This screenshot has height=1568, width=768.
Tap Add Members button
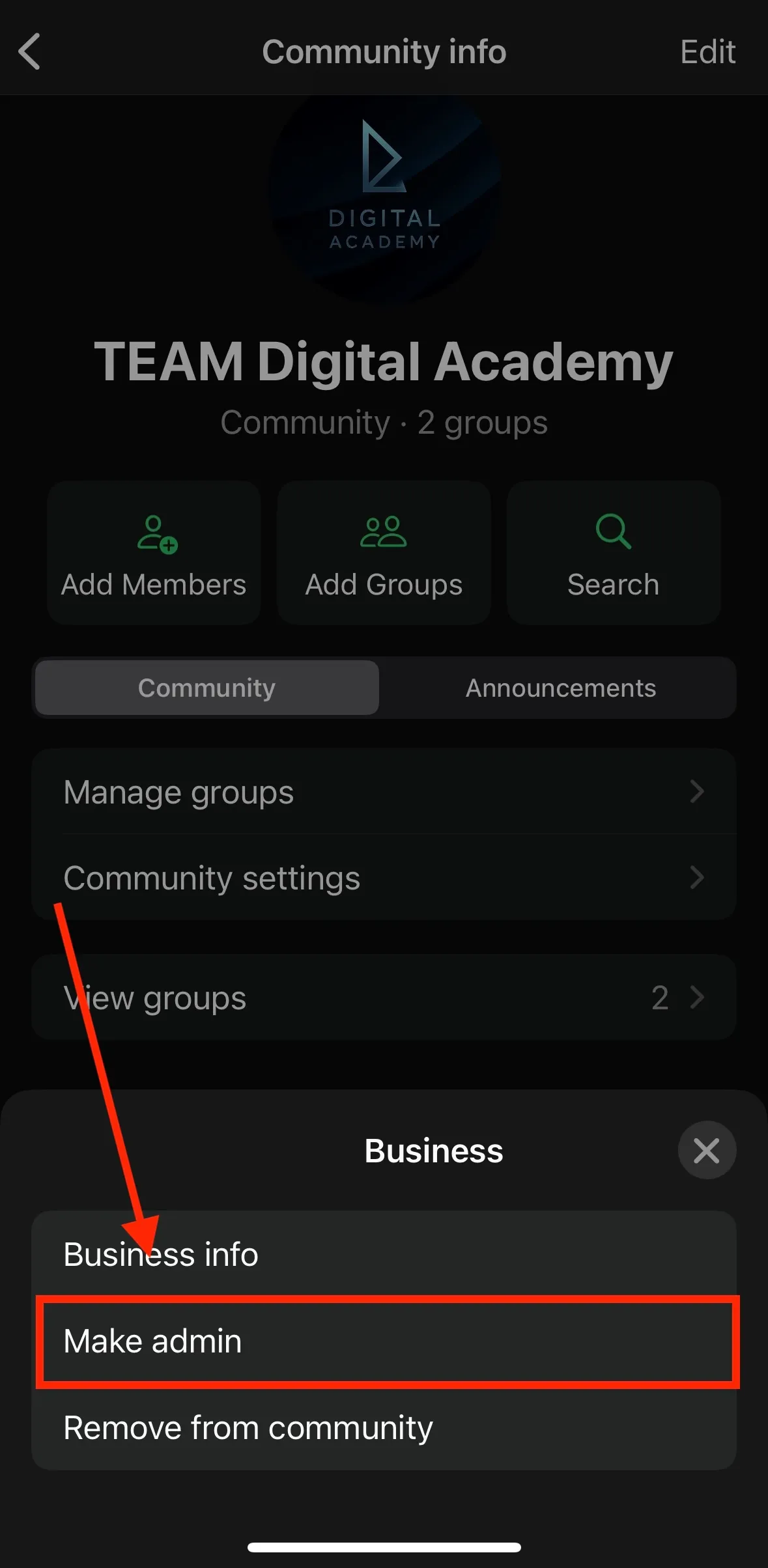tap(154, 553)
